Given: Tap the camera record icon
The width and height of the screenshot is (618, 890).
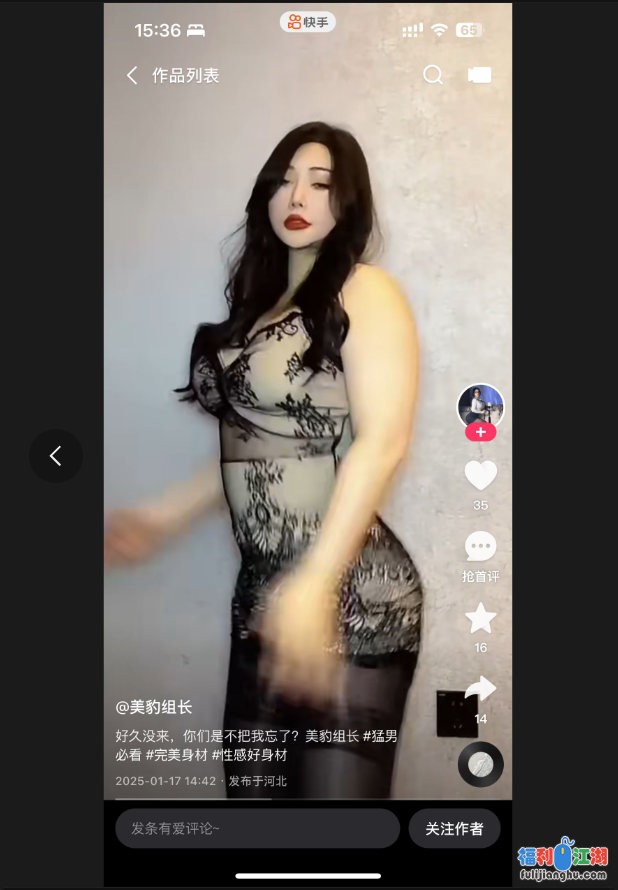Looking at the screenshot, I should click(480, 75).
